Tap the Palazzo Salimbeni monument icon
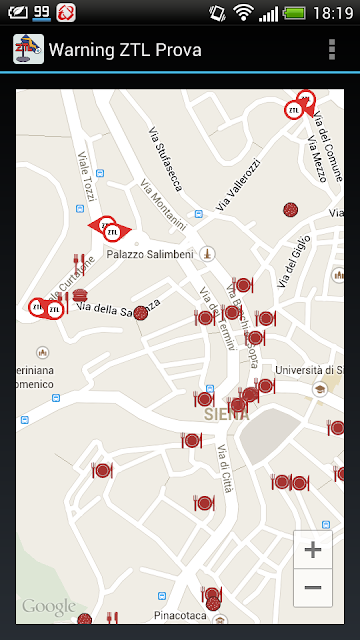360x640 pixels. click(208, 254)
